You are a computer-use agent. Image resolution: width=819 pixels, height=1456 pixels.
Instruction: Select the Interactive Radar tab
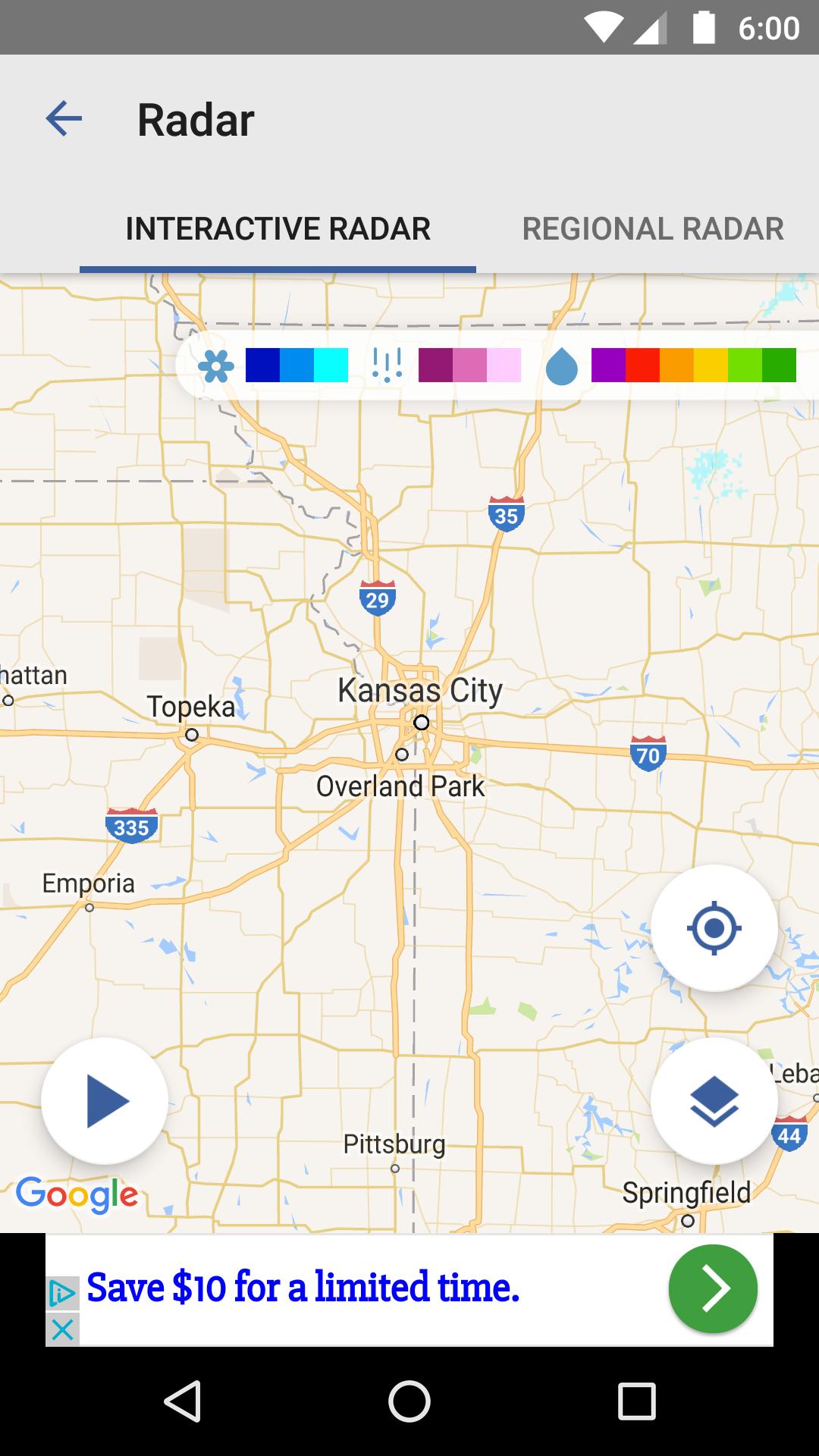tap(278, 228)
